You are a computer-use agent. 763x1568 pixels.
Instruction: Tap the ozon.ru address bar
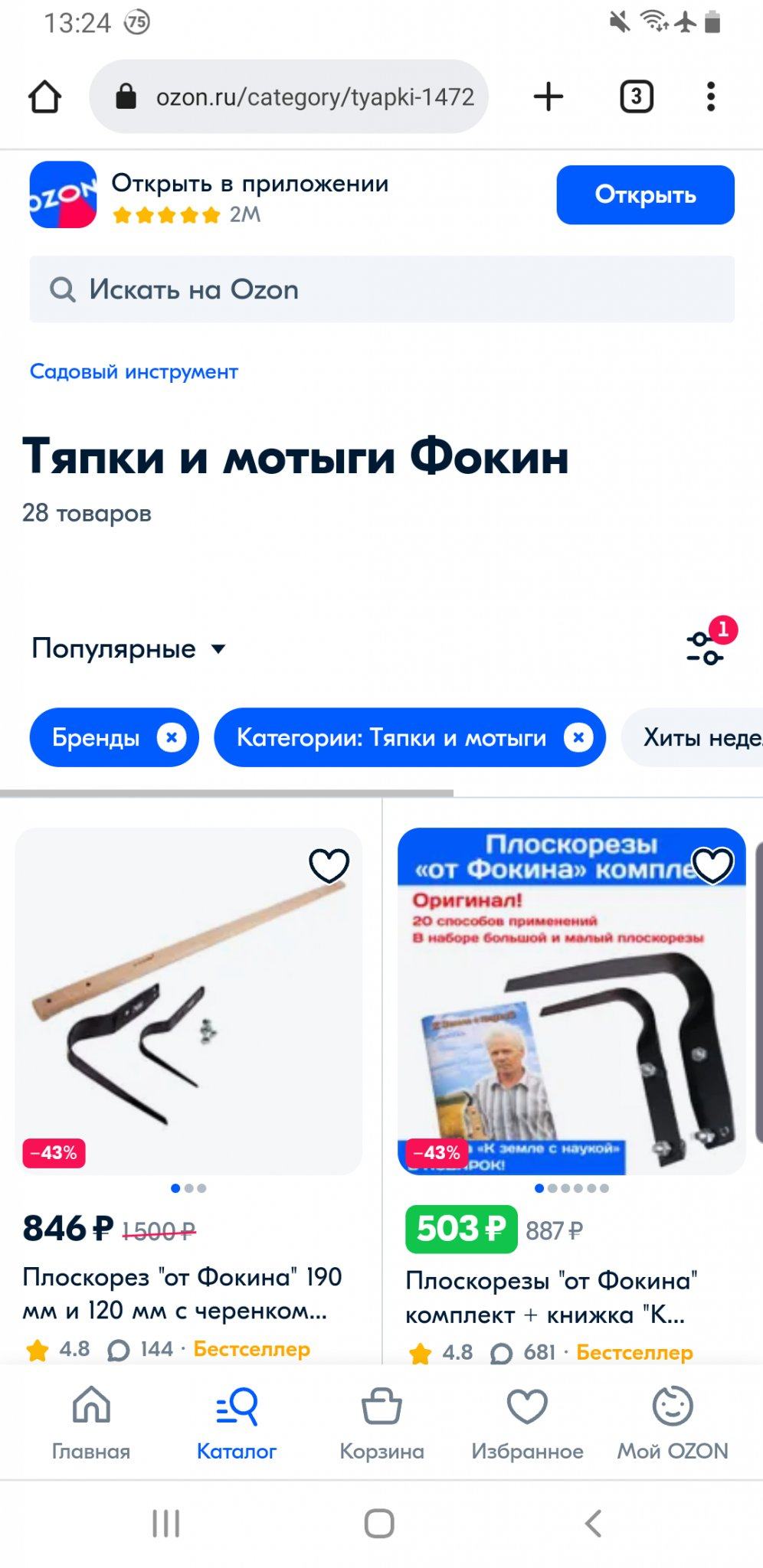[x=289, y=96]
